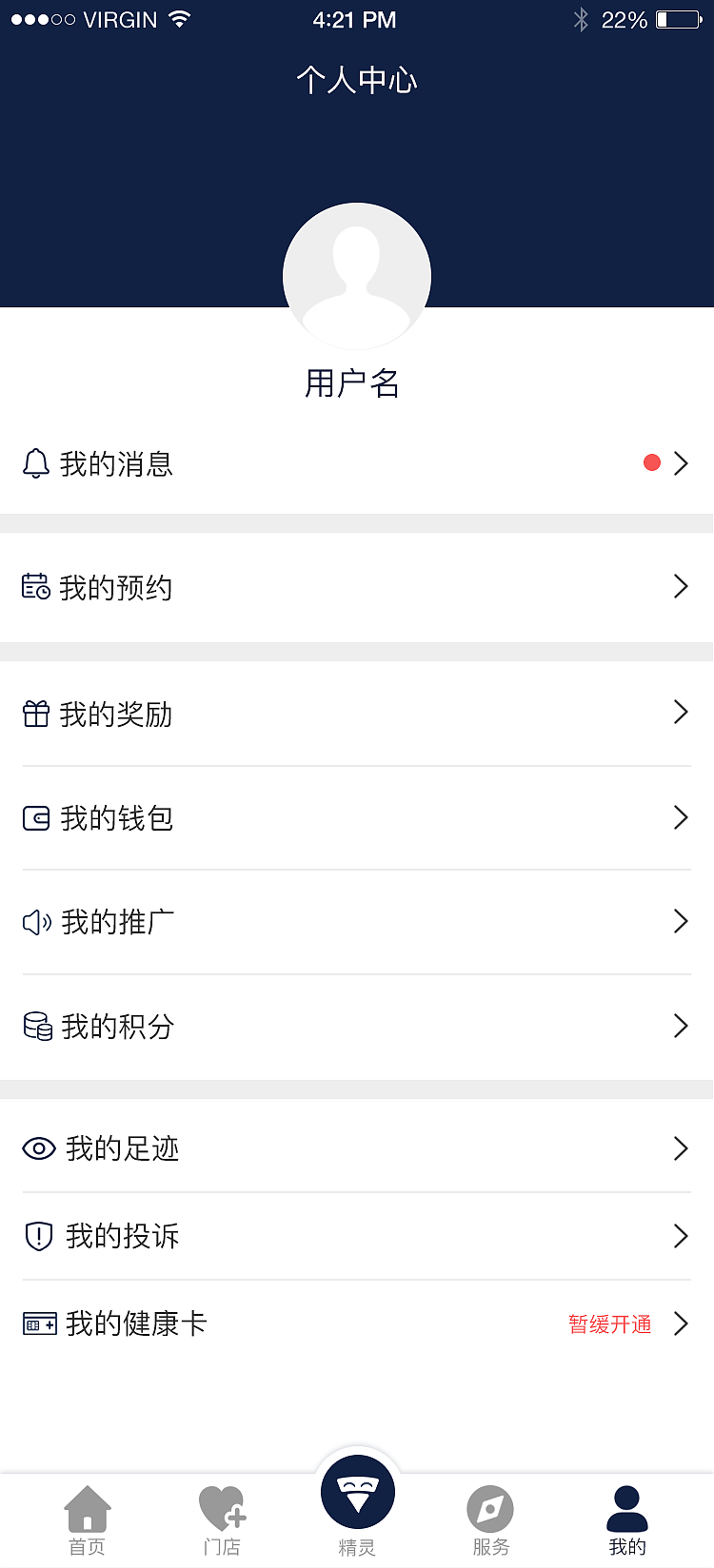Click the eye icon next to 我的足迹
The image size is (714, 1568).
click(37, 1148)
